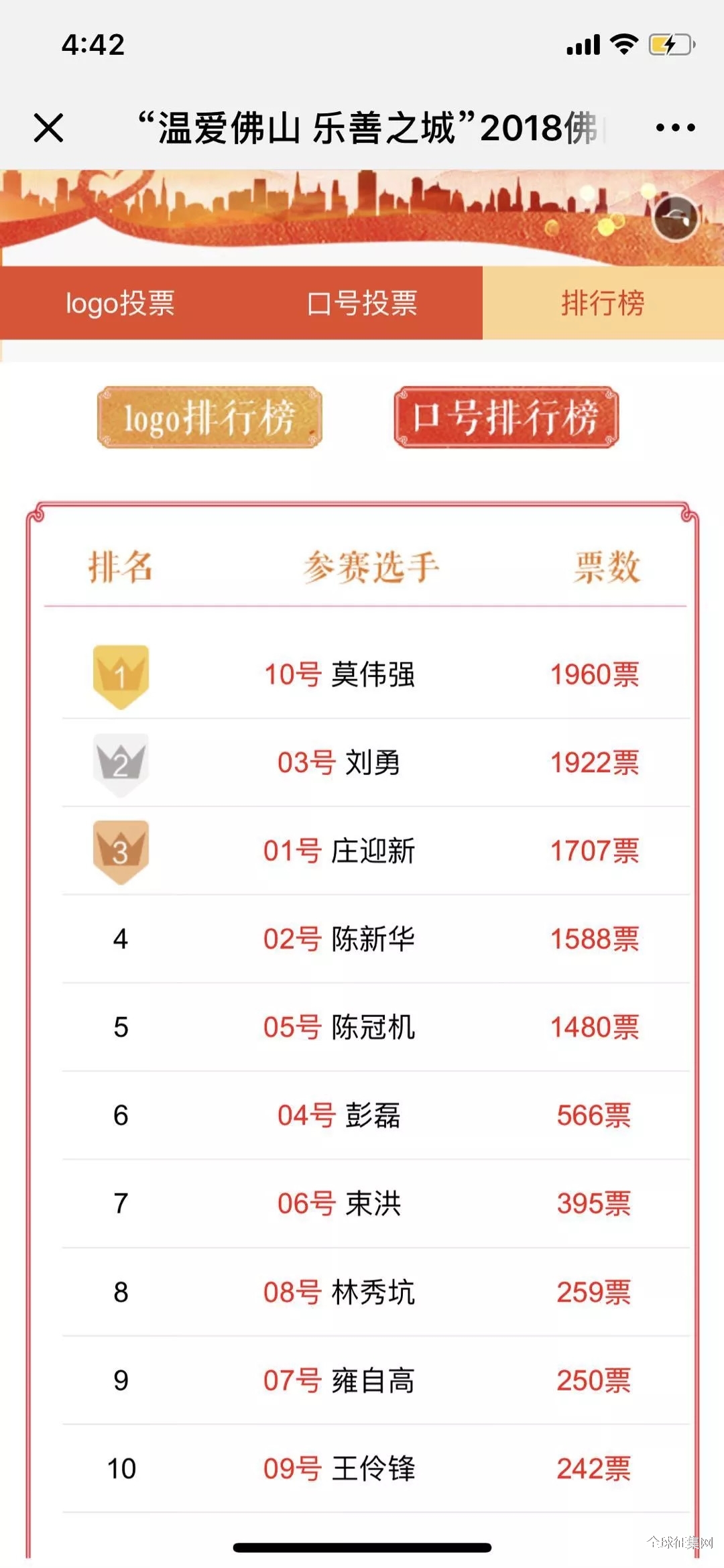Close the webpage with the X icon
Screen dimensions: 724x1568
(48, 127)
